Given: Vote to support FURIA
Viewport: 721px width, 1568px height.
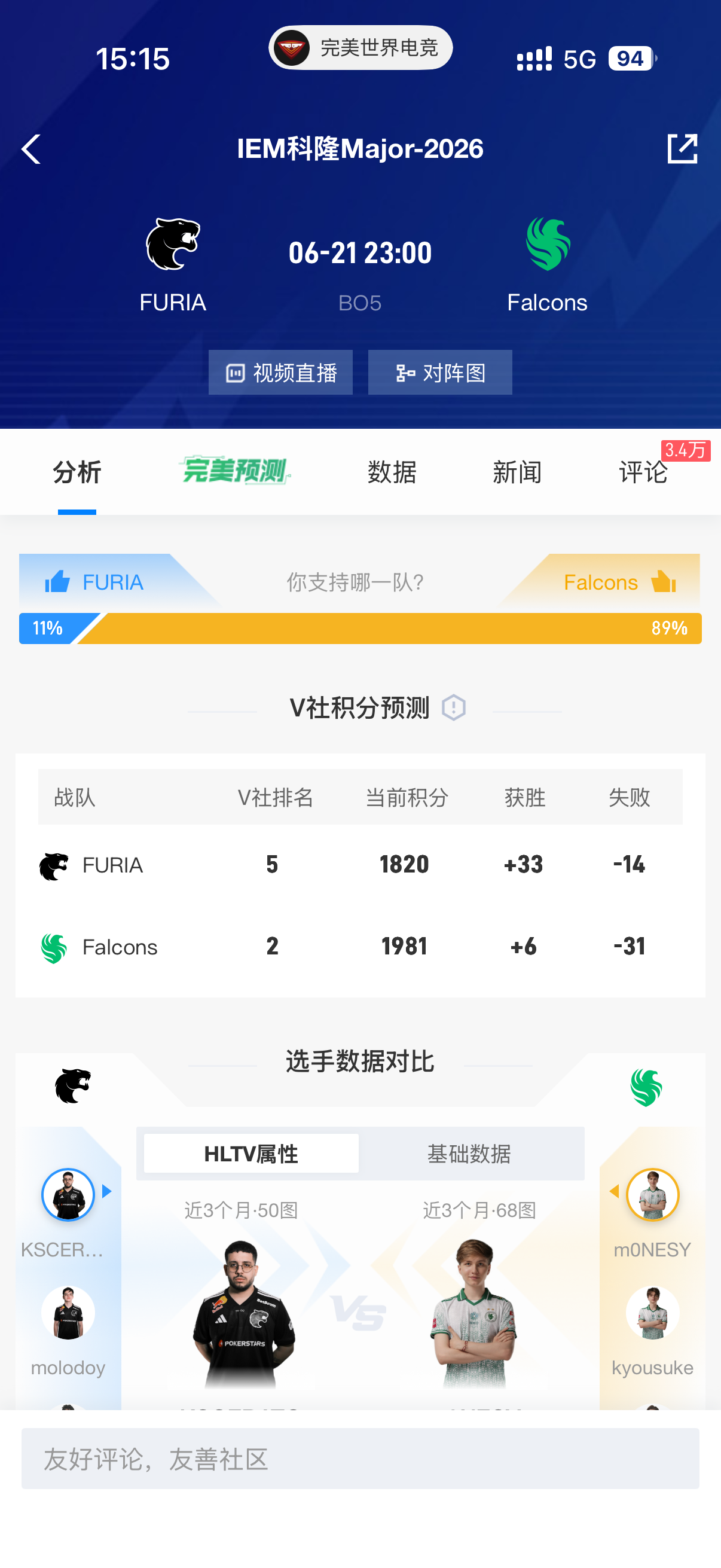Looking at the screenshot, I should click(x=94, y=582).
